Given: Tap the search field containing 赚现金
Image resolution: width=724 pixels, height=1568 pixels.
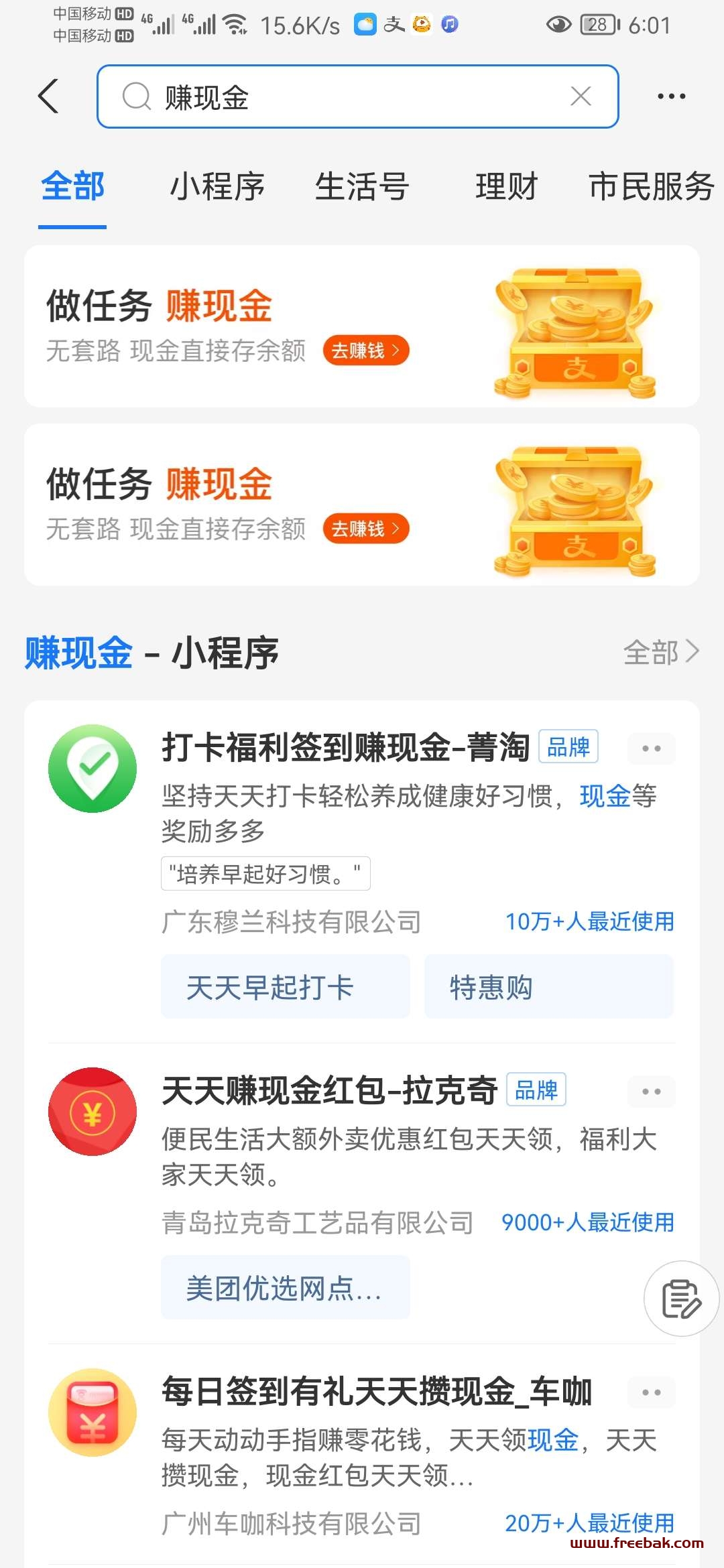Looking at the screenshot, I should click(357, 96).
